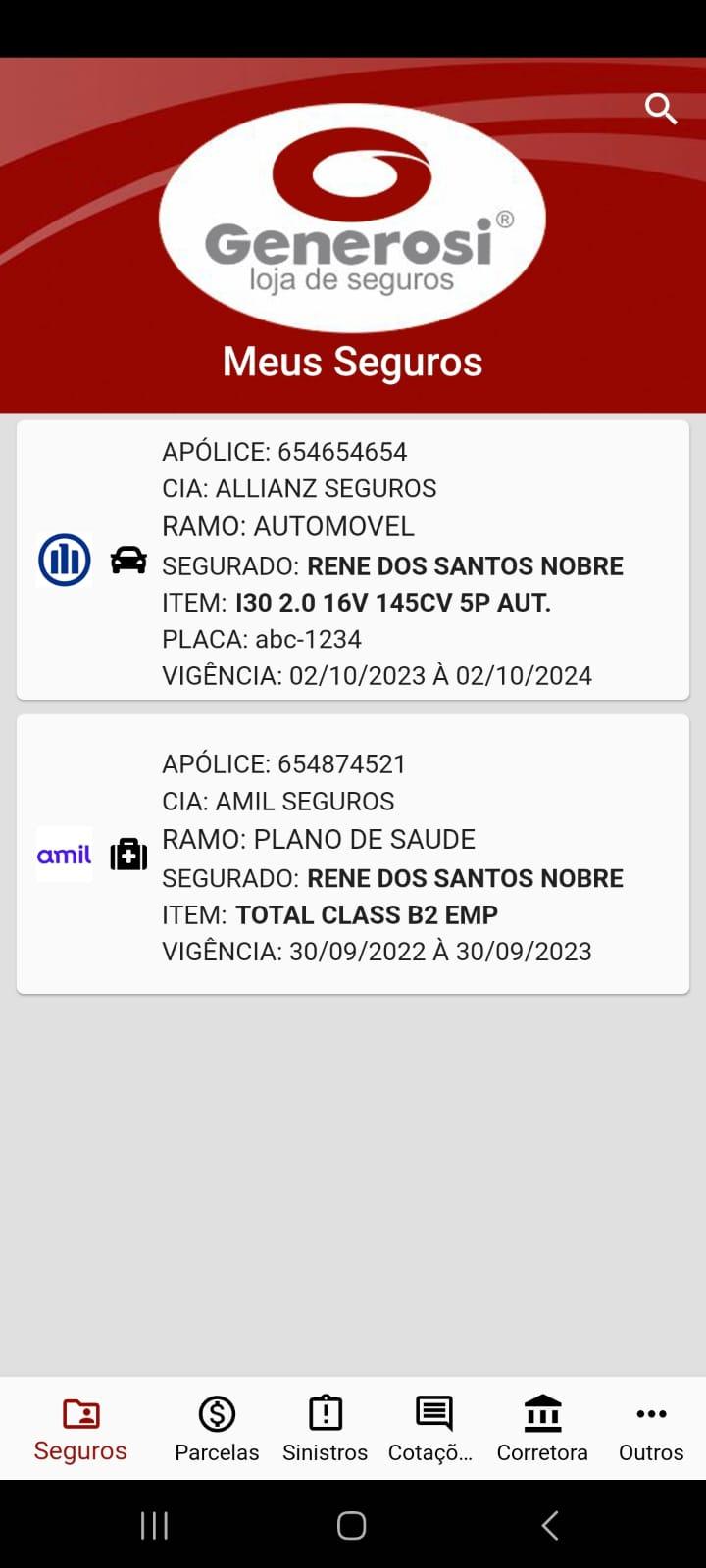Switch to the Parcelas tab
The image size is (706, 1568).
217,1430
